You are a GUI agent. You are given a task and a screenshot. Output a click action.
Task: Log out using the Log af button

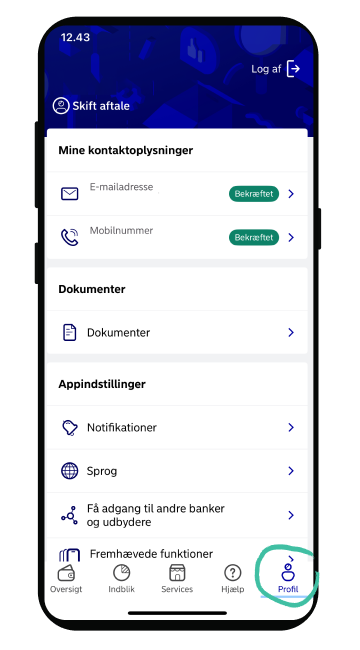point(275,68)
